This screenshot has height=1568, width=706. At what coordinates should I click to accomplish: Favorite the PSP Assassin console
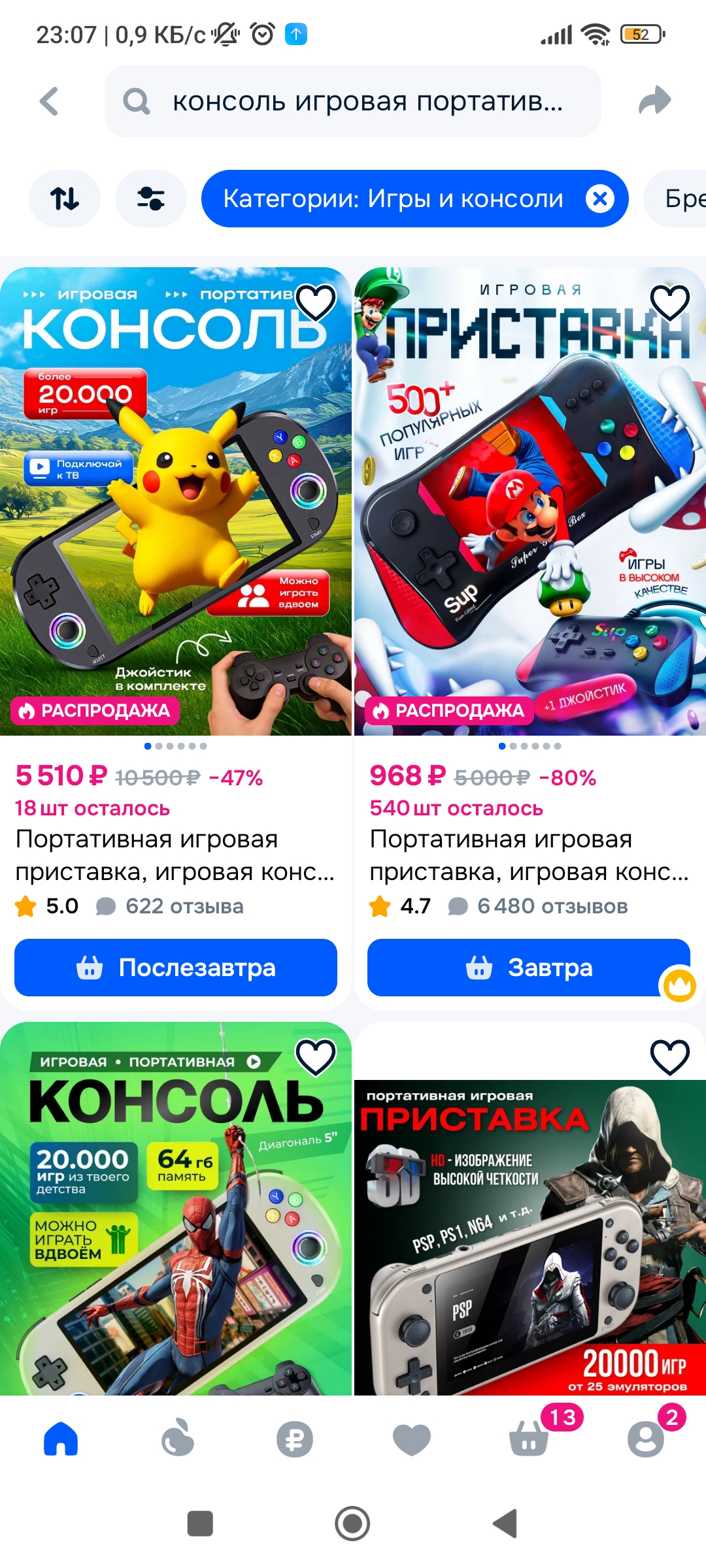coord(670,1057)
